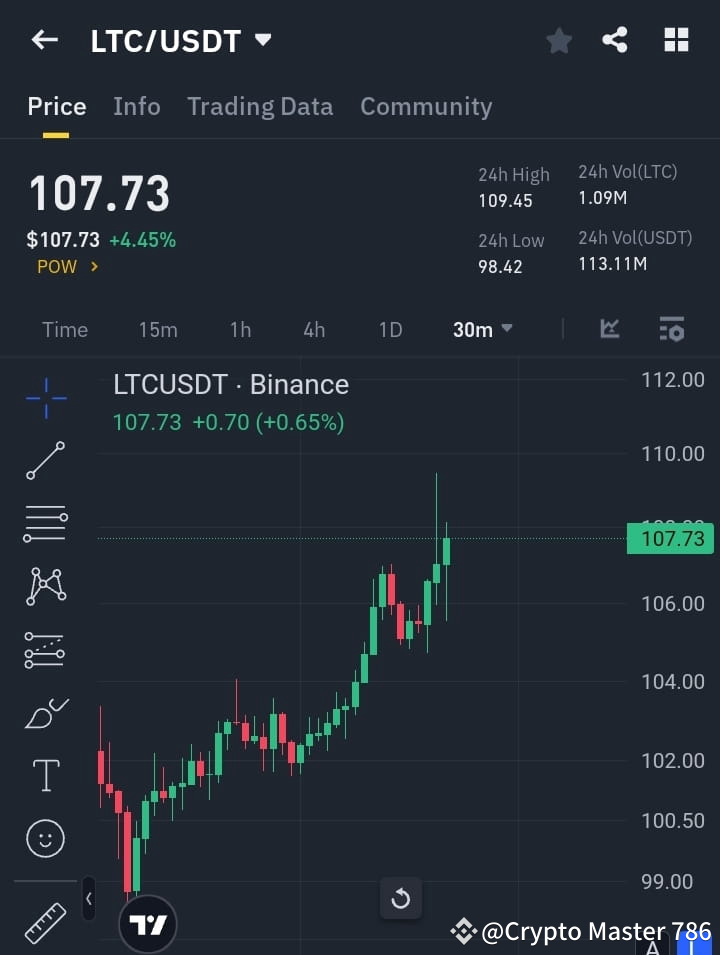Screen dimensions: 720x955
Task: Refresh the chart with the reload button
Action: [400, 898]
